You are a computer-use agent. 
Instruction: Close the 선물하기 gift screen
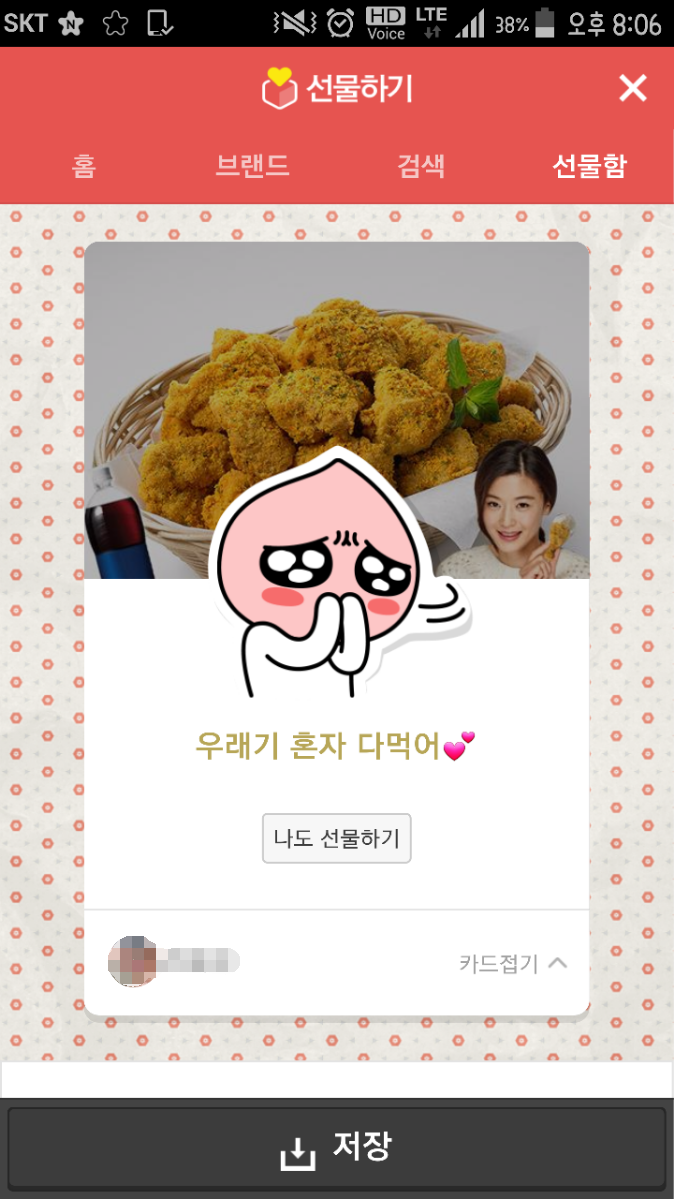pyautogui.click(x=633, y=89)
